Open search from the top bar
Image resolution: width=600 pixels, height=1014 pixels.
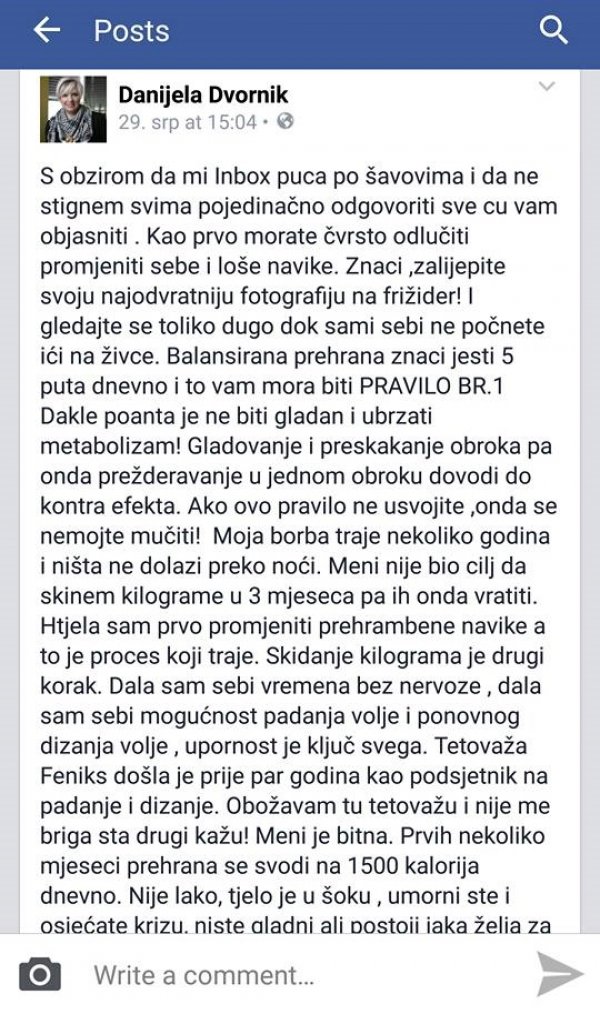(x=554, y=31)
